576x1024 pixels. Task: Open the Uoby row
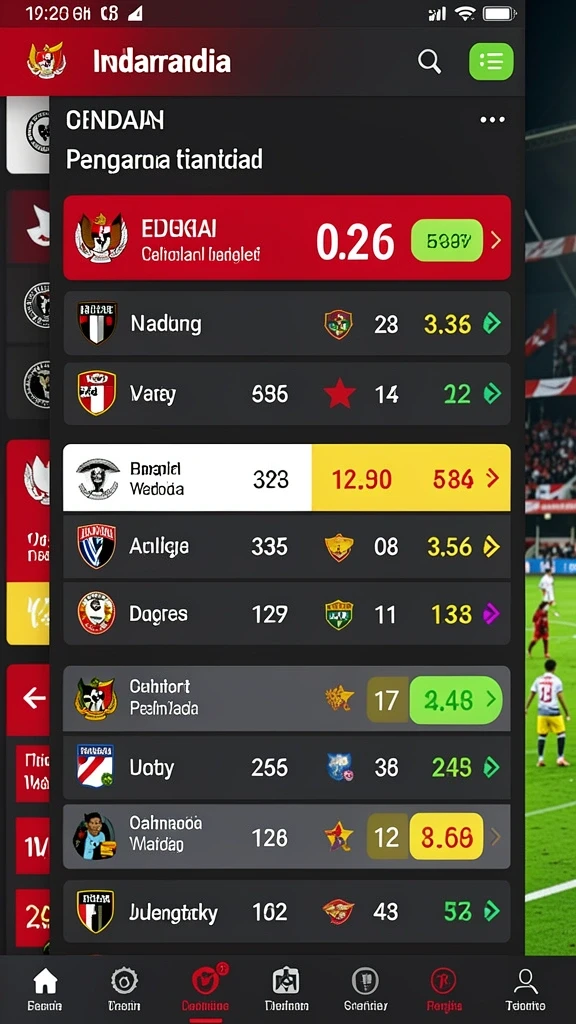287,767
